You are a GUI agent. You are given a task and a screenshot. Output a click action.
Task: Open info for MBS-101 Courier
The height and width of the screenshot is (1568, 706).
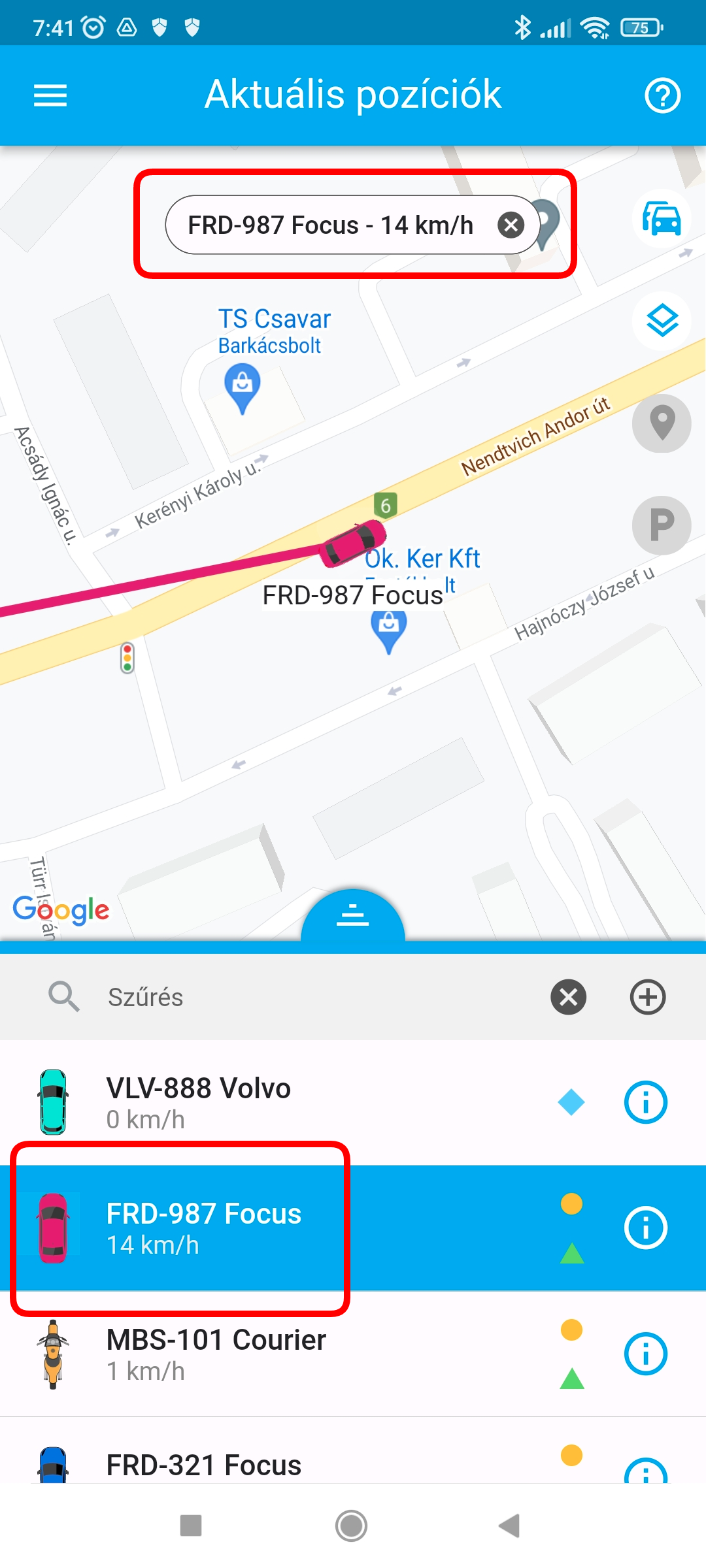tap(645, 1354)
